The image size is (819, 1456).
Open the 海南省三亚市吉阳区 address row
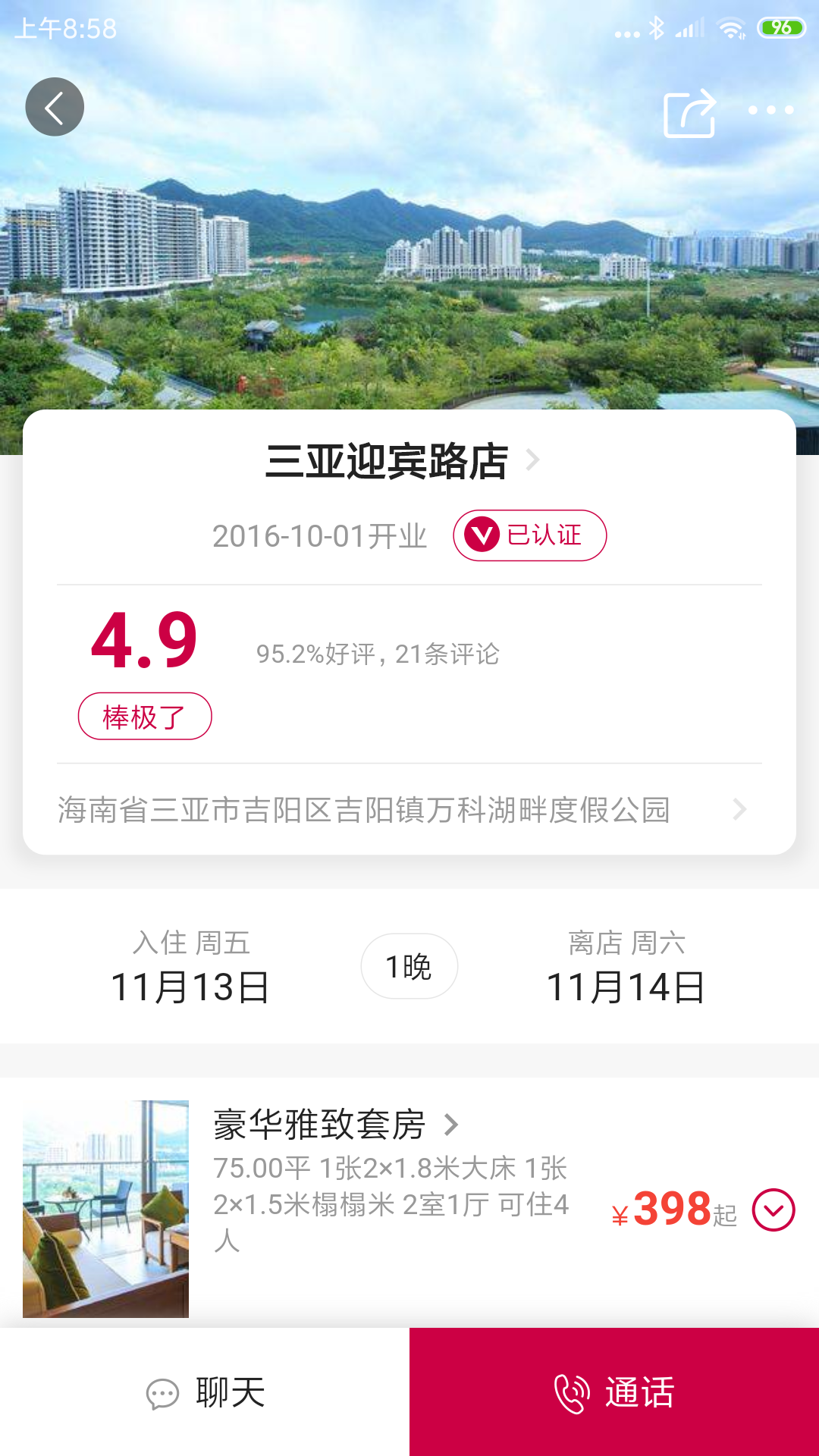pos(402,809)
